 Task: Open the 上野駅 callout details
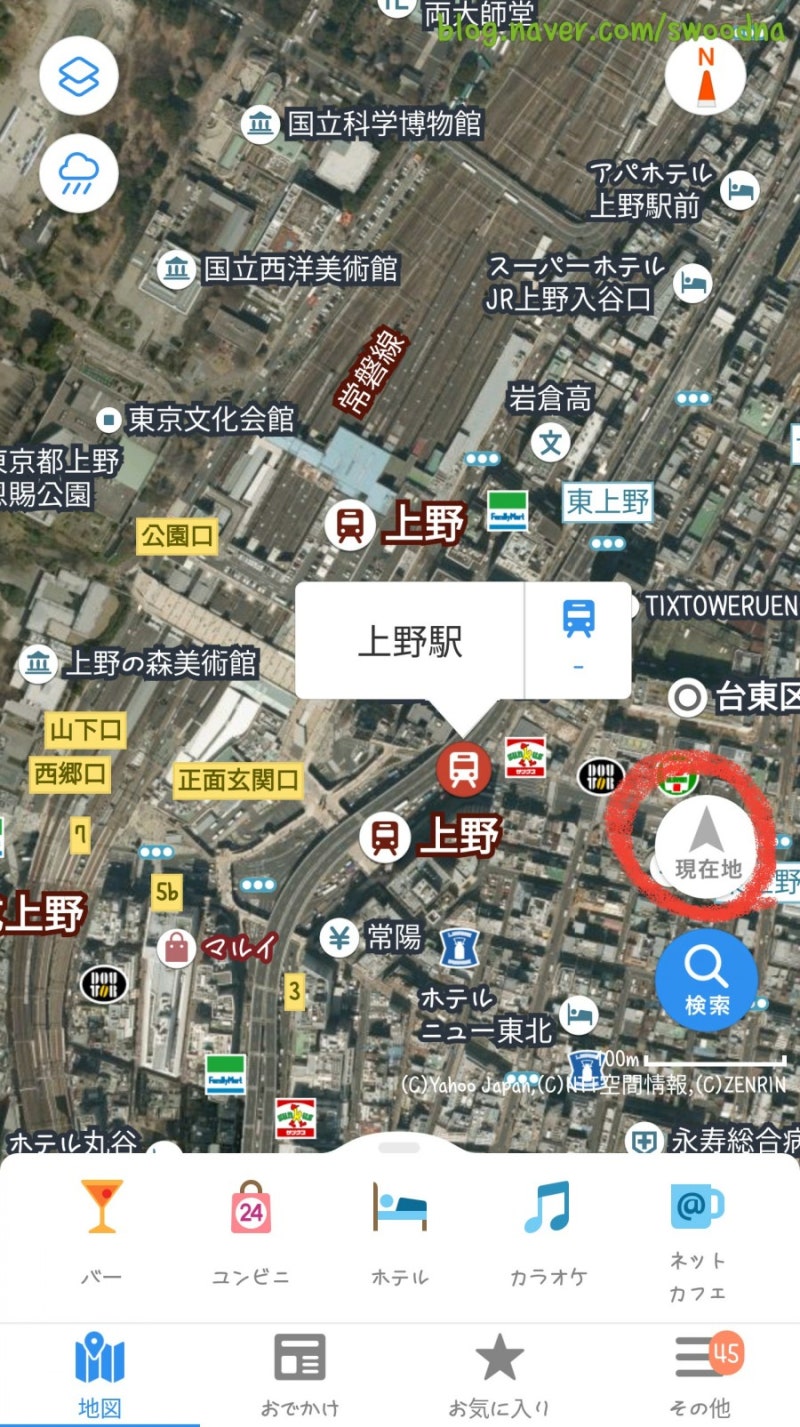(410, 641)
